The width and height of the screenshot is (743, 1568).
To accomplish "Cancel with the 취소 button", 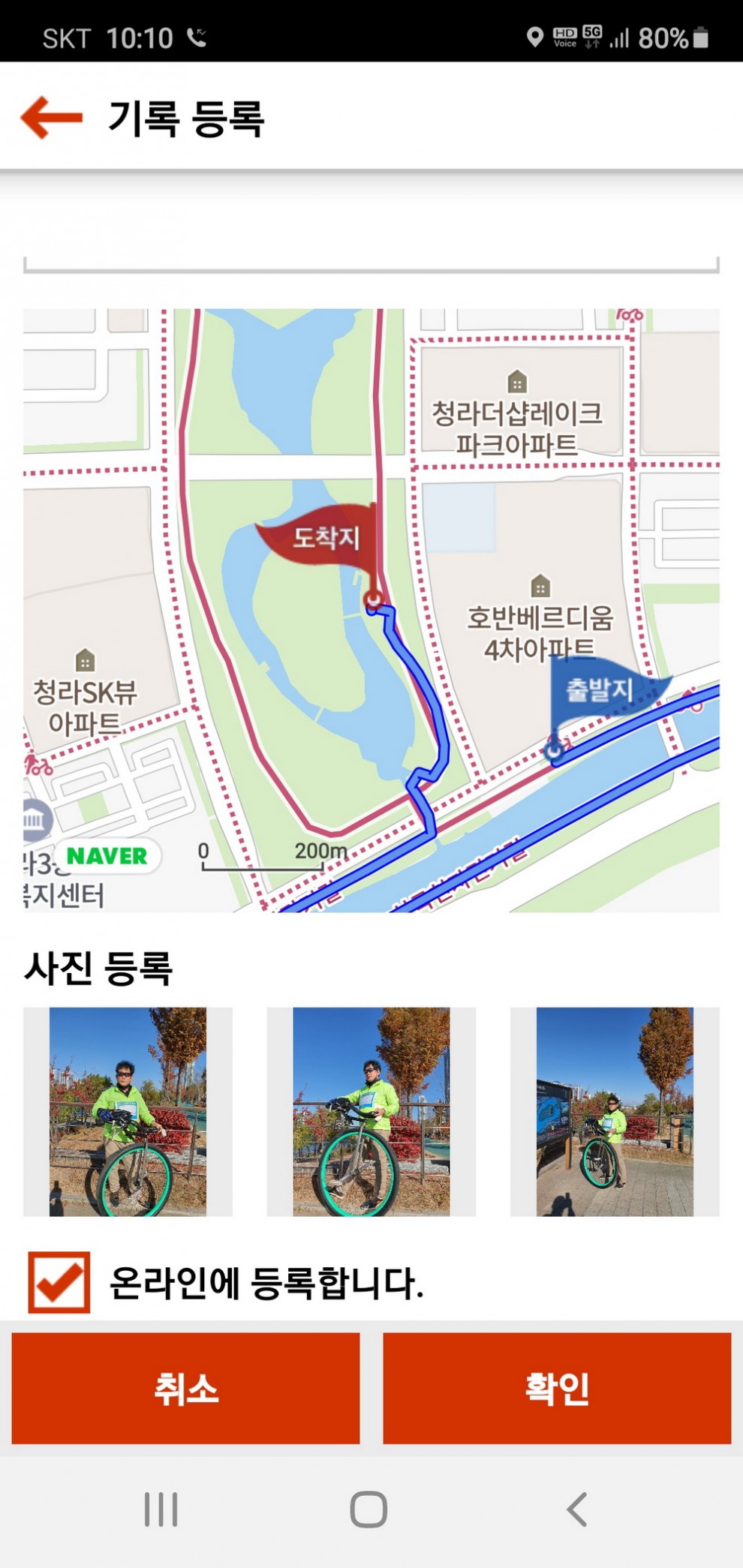I will 185,1388.
